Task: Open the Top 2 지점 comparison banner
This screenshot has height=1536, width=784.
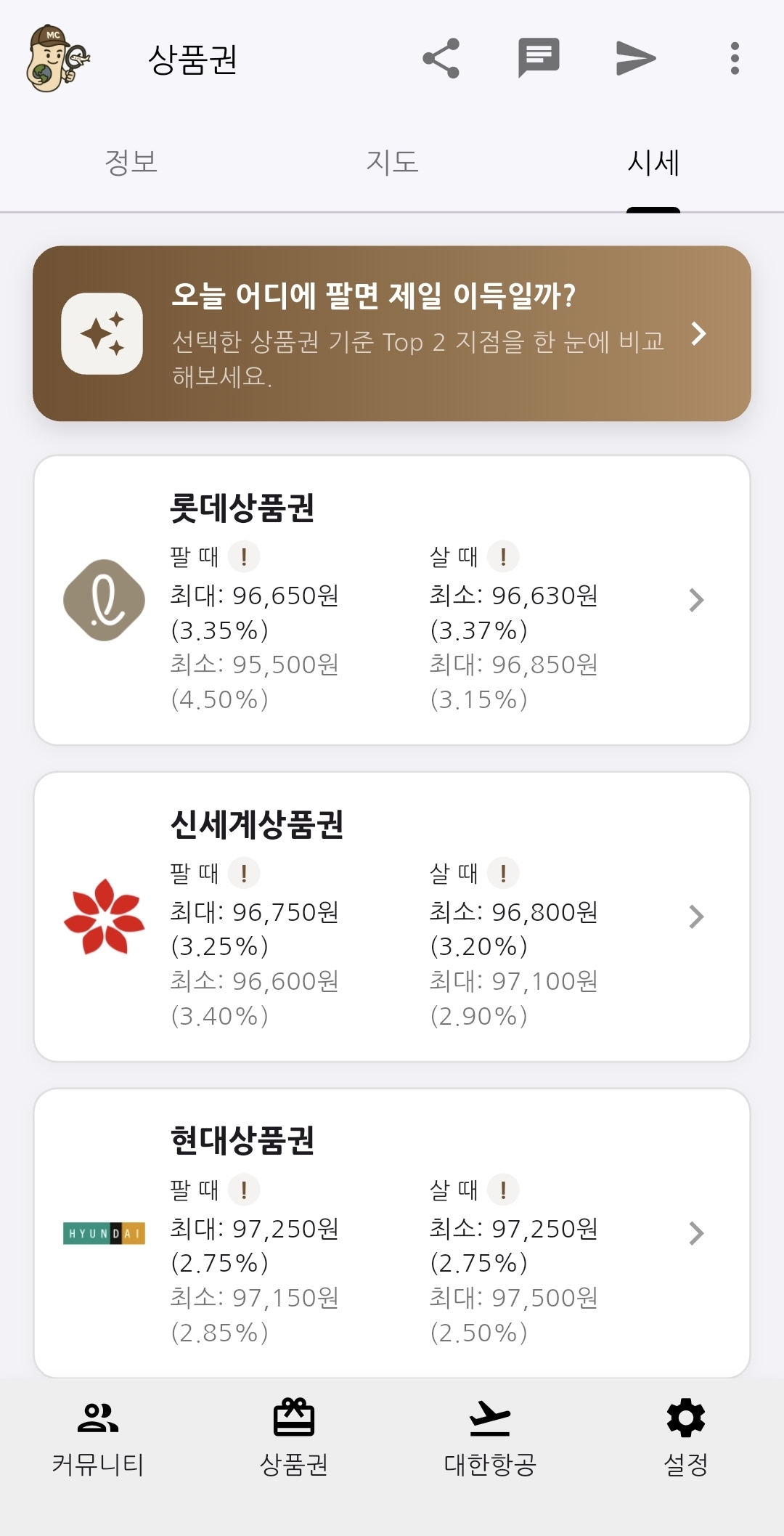Action: point(392,334)
